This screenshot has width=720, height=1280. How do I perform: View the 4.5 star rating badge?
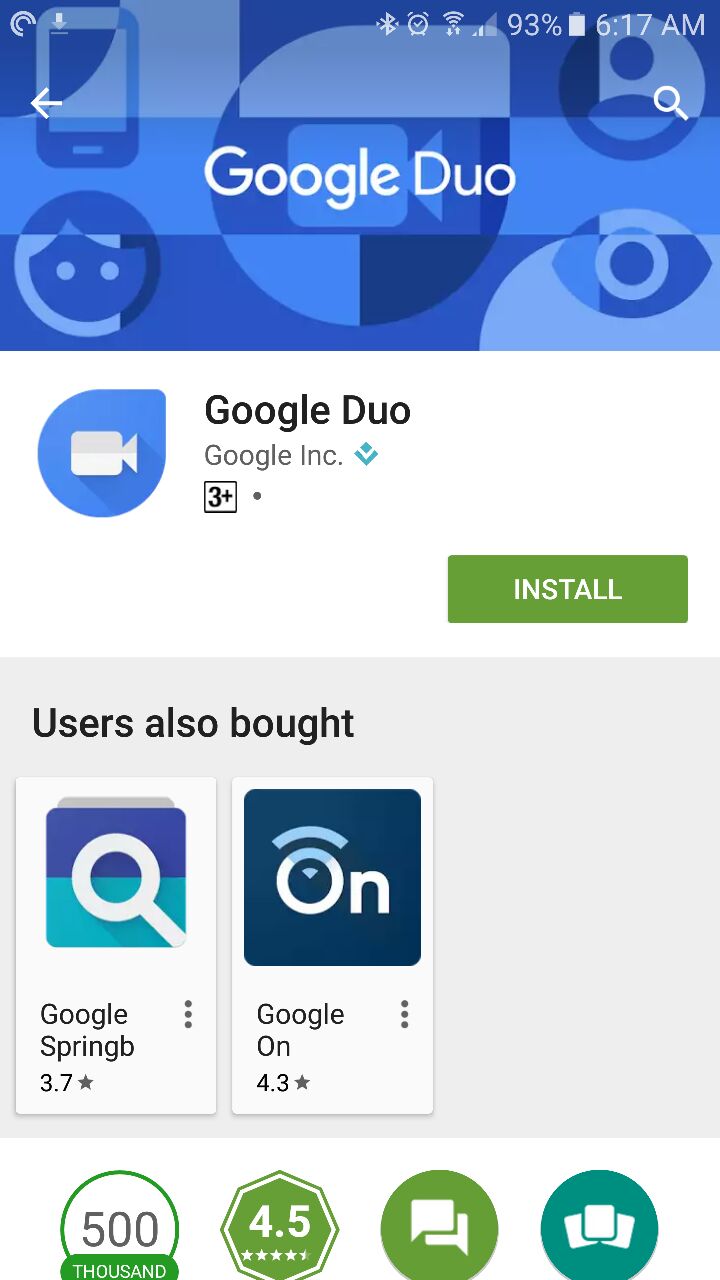(280, 1226)
